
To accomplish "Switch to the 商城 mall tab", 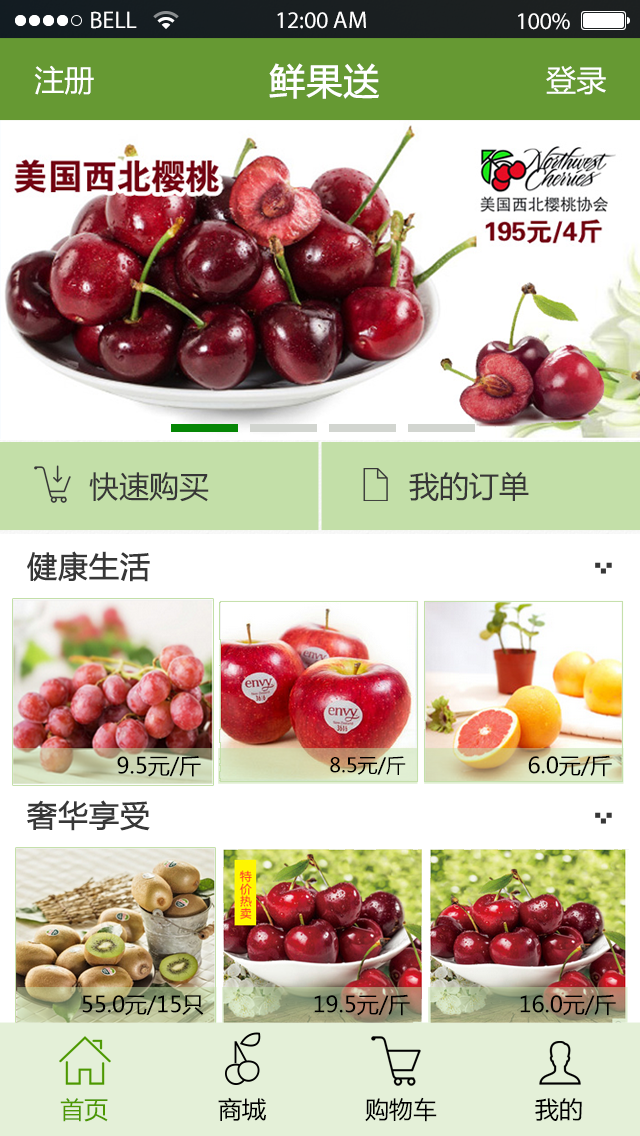I will pos(242,1079).
